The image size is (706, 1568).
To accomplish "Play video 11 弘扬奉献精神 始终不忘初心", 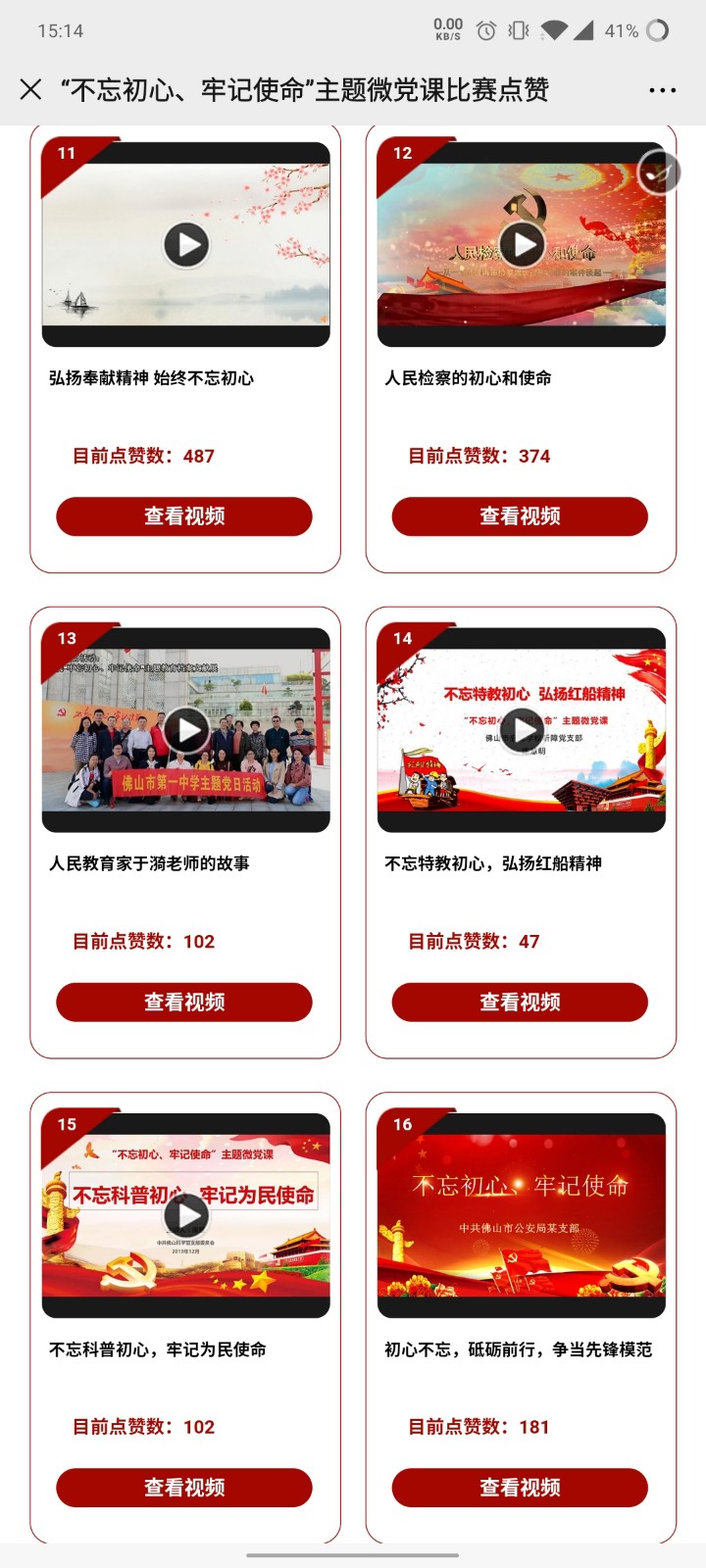I will click(x=186, y=244).
